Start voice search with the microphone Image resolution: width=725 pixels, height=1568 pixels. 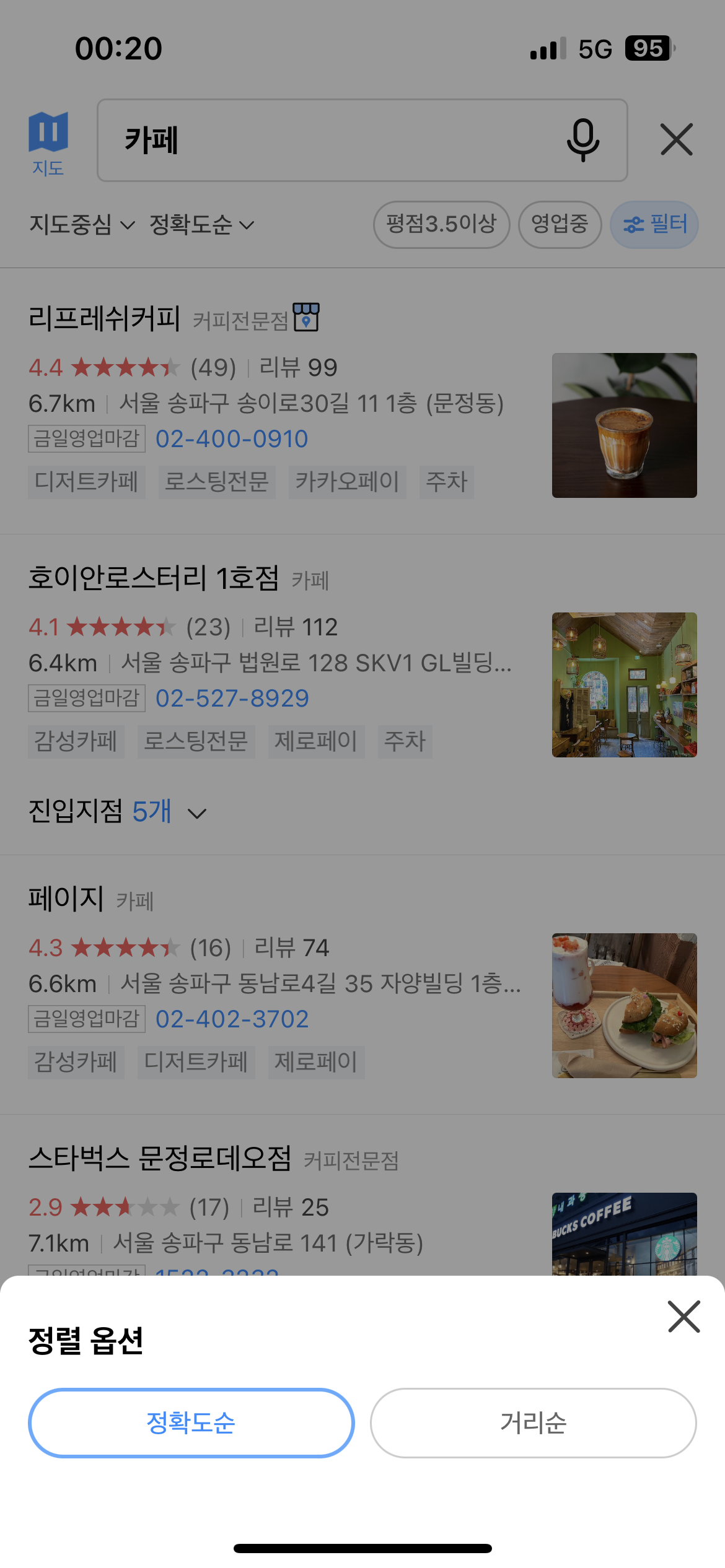[x=582, y=140]
